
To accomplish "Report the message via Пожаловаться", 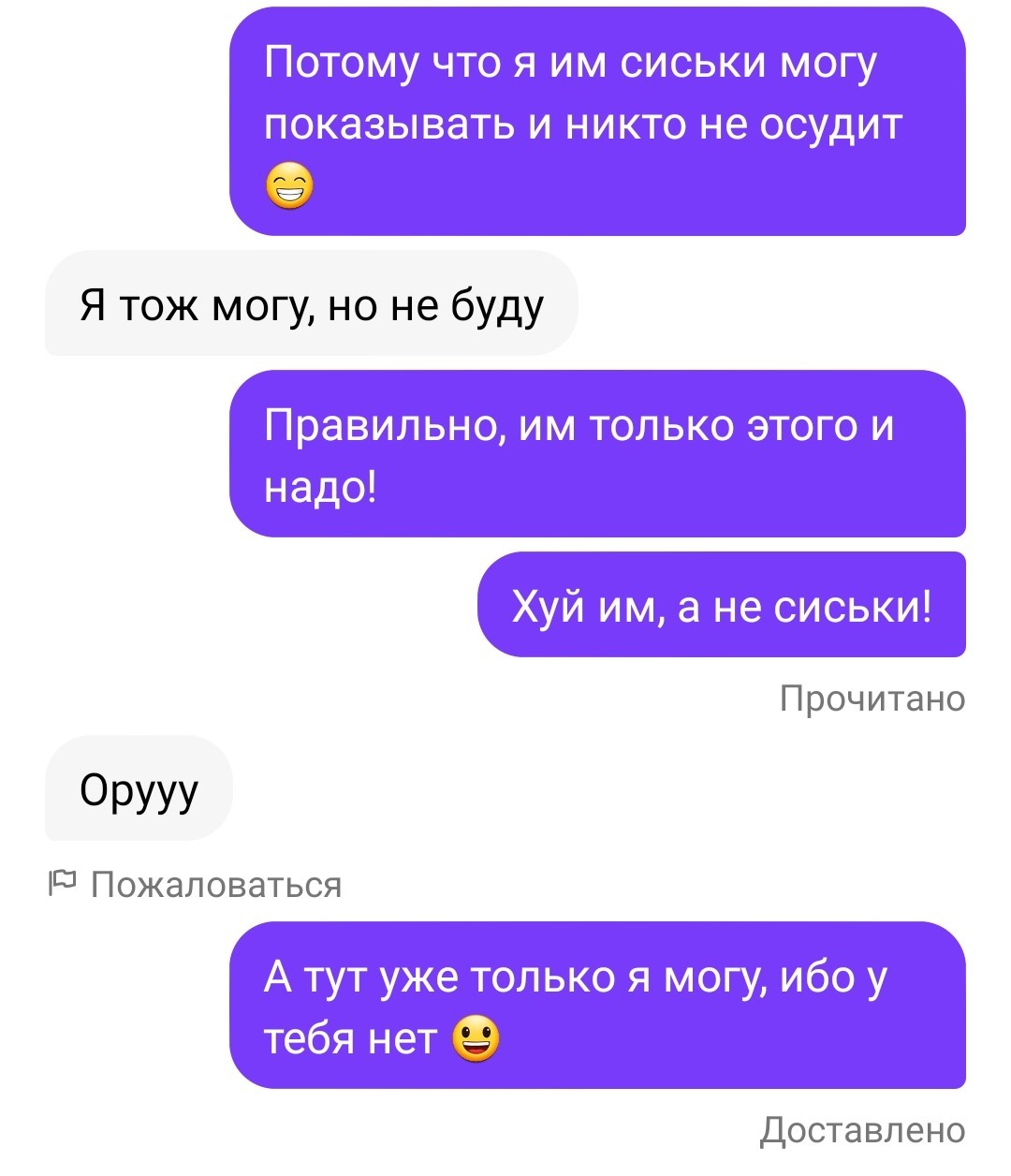I will pos(197,884).
